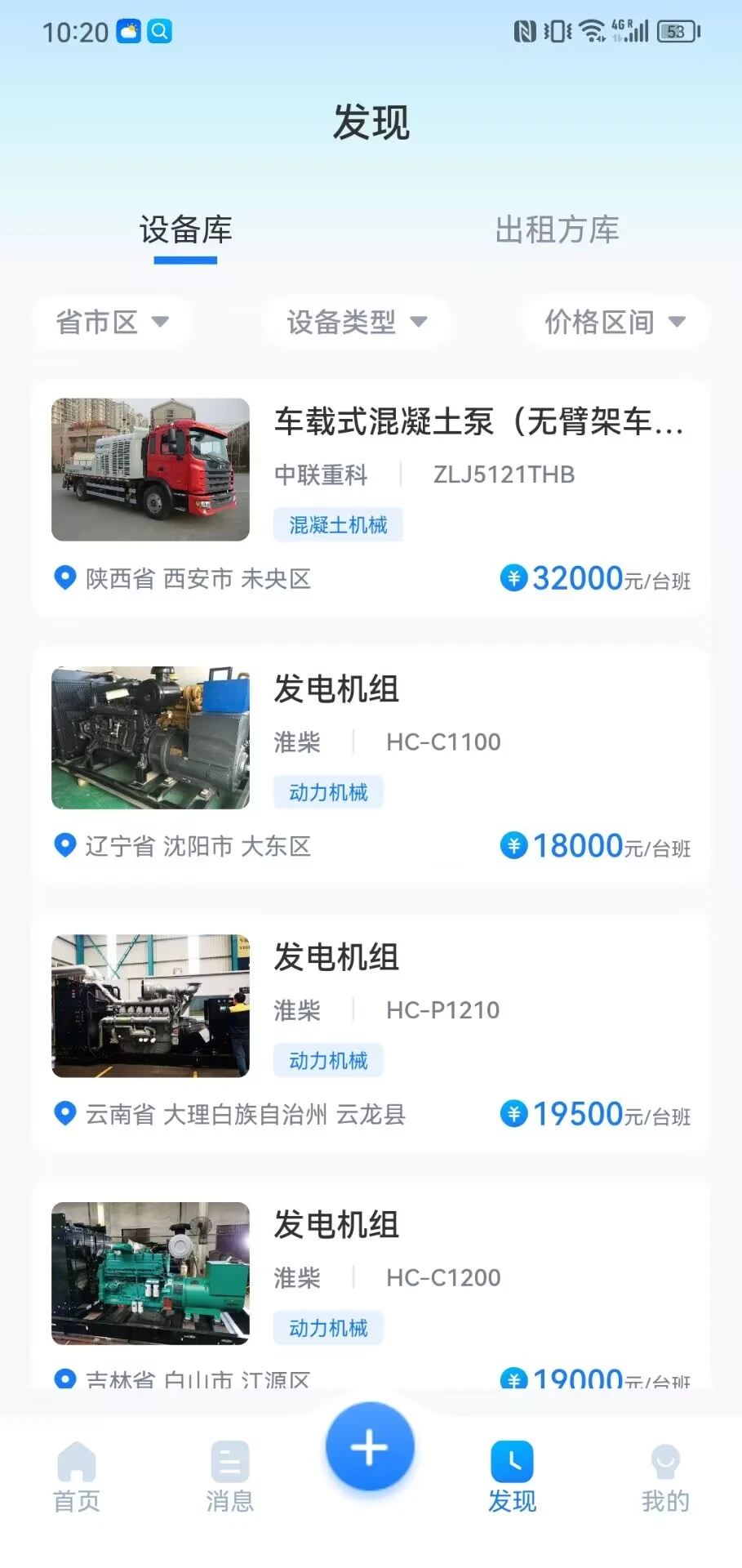The width and height of the screenshot is (742, 1568).
Task: Expand the 省市区 region filter
Action: 113,322
